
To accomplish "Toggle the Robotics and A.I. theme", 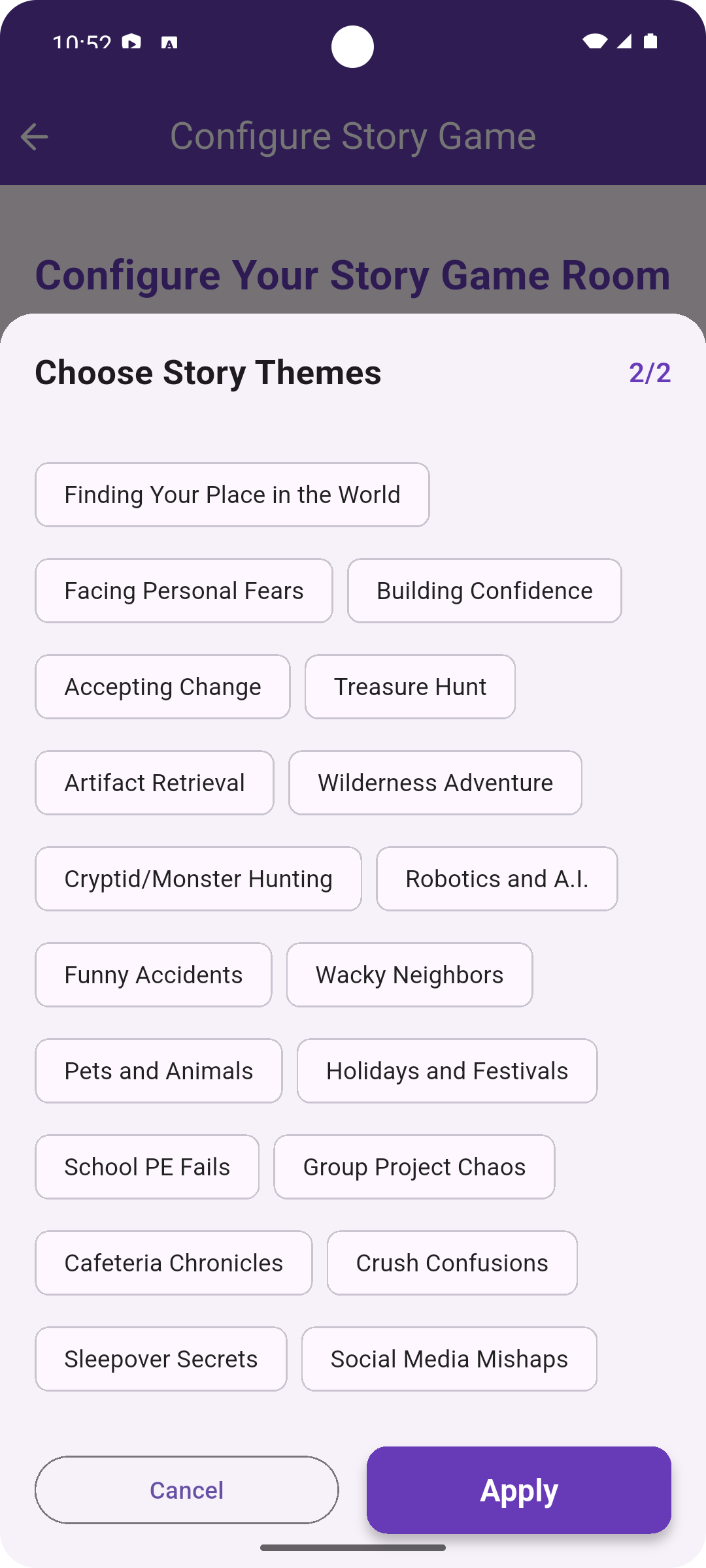I will click(496, 879).
